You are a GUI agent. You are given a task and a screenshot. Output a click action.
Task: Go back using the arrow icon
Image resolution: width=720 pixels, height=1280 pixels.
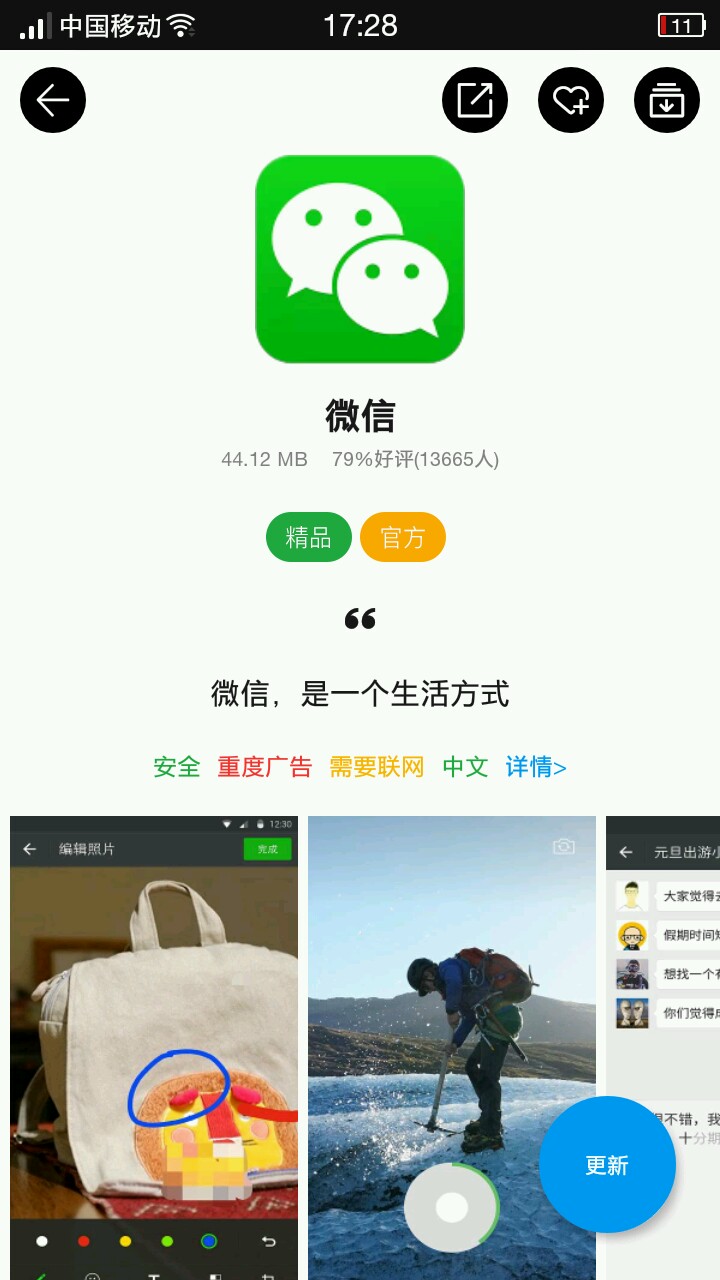(x=53, y=100)
